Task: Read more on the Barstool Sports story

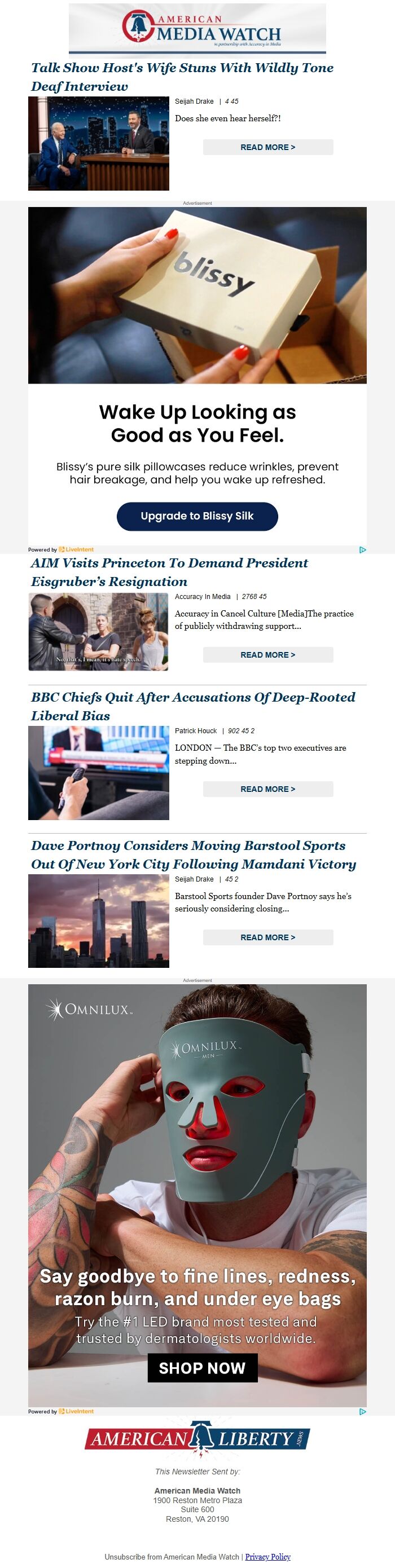Action: point(268,937)
